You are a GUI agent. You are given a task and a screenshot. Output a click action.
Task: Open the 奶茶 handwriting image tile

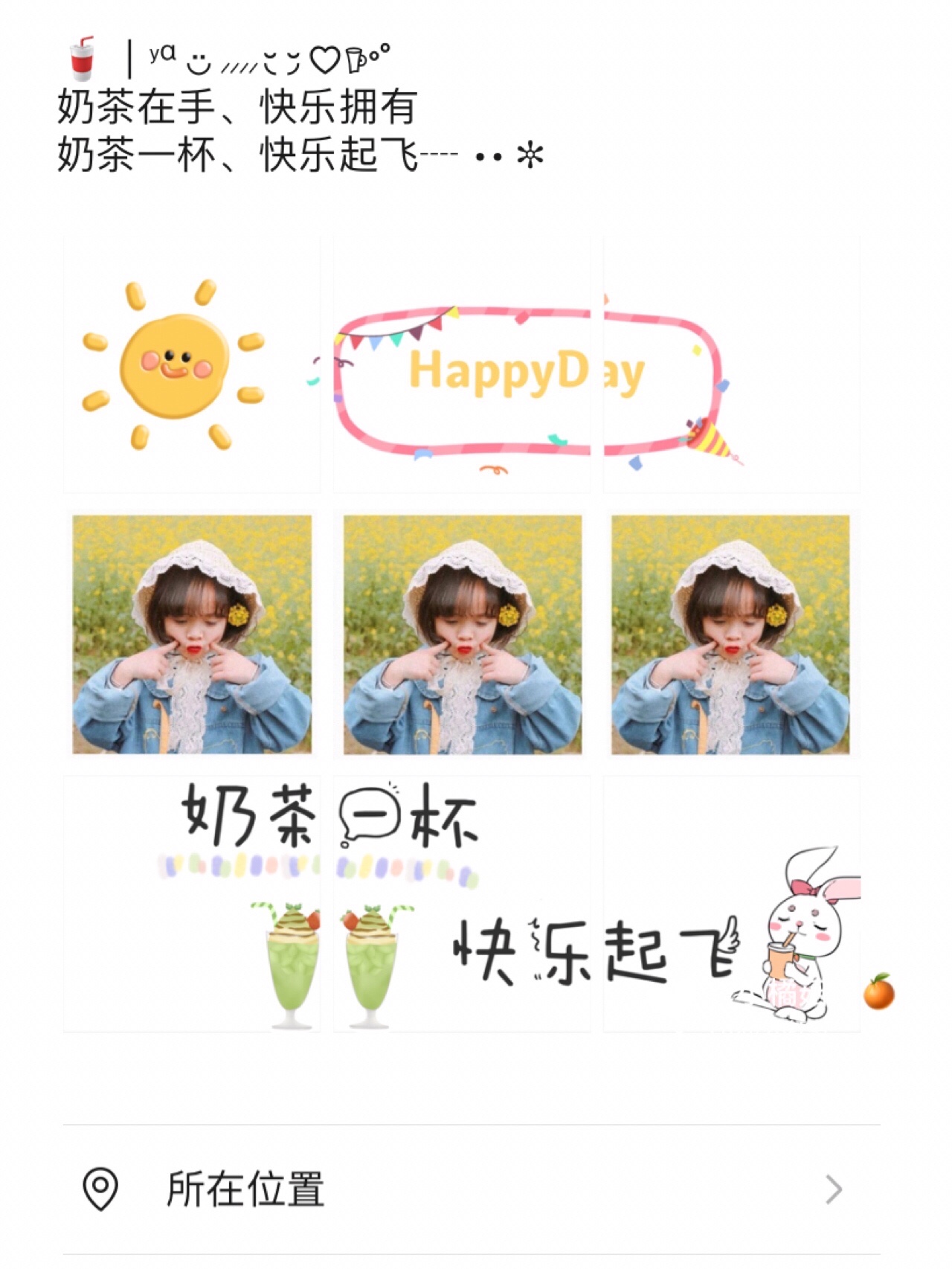(x=192, y=904)
